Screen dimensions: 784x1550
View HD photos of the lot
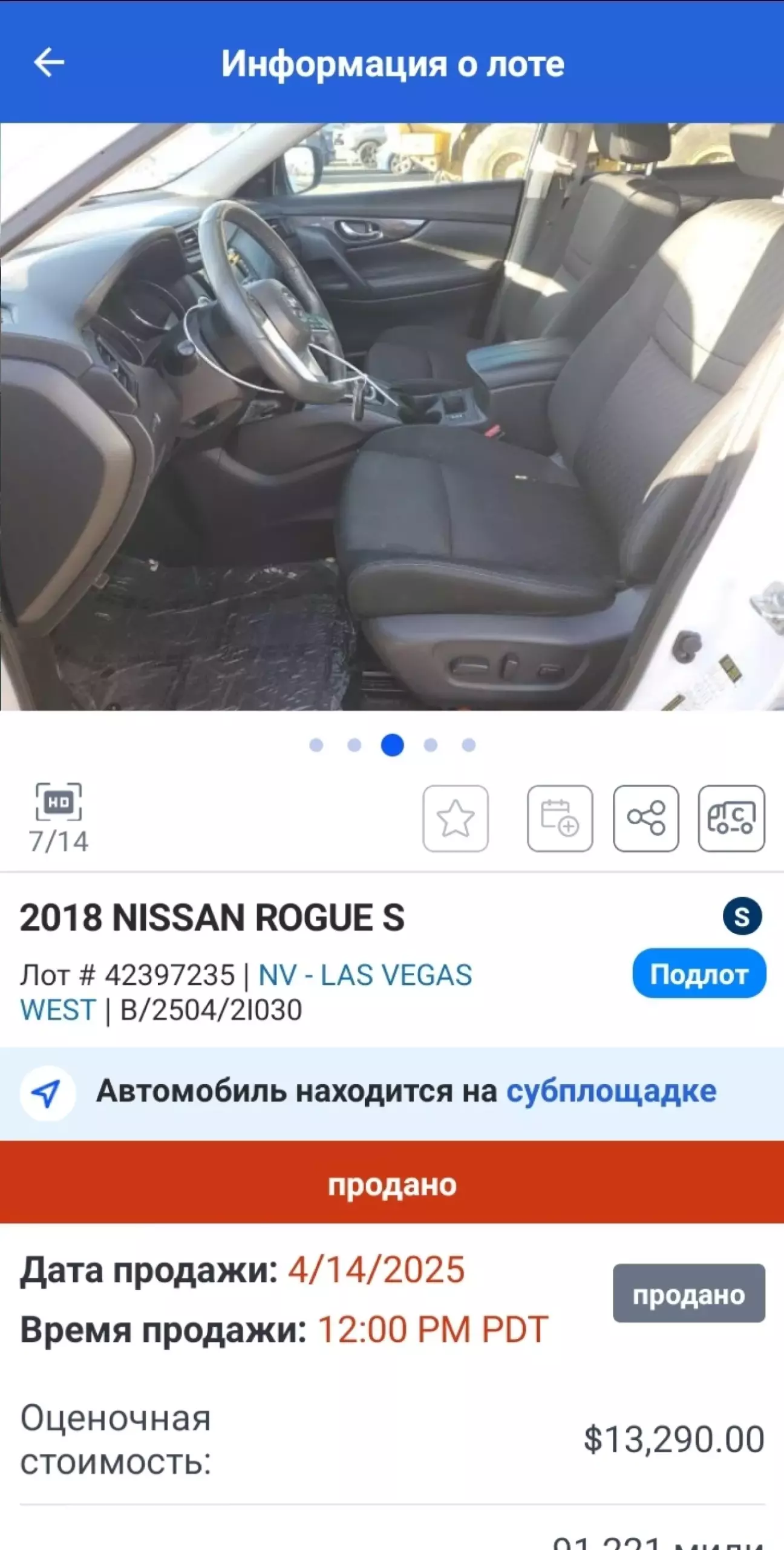59,803
